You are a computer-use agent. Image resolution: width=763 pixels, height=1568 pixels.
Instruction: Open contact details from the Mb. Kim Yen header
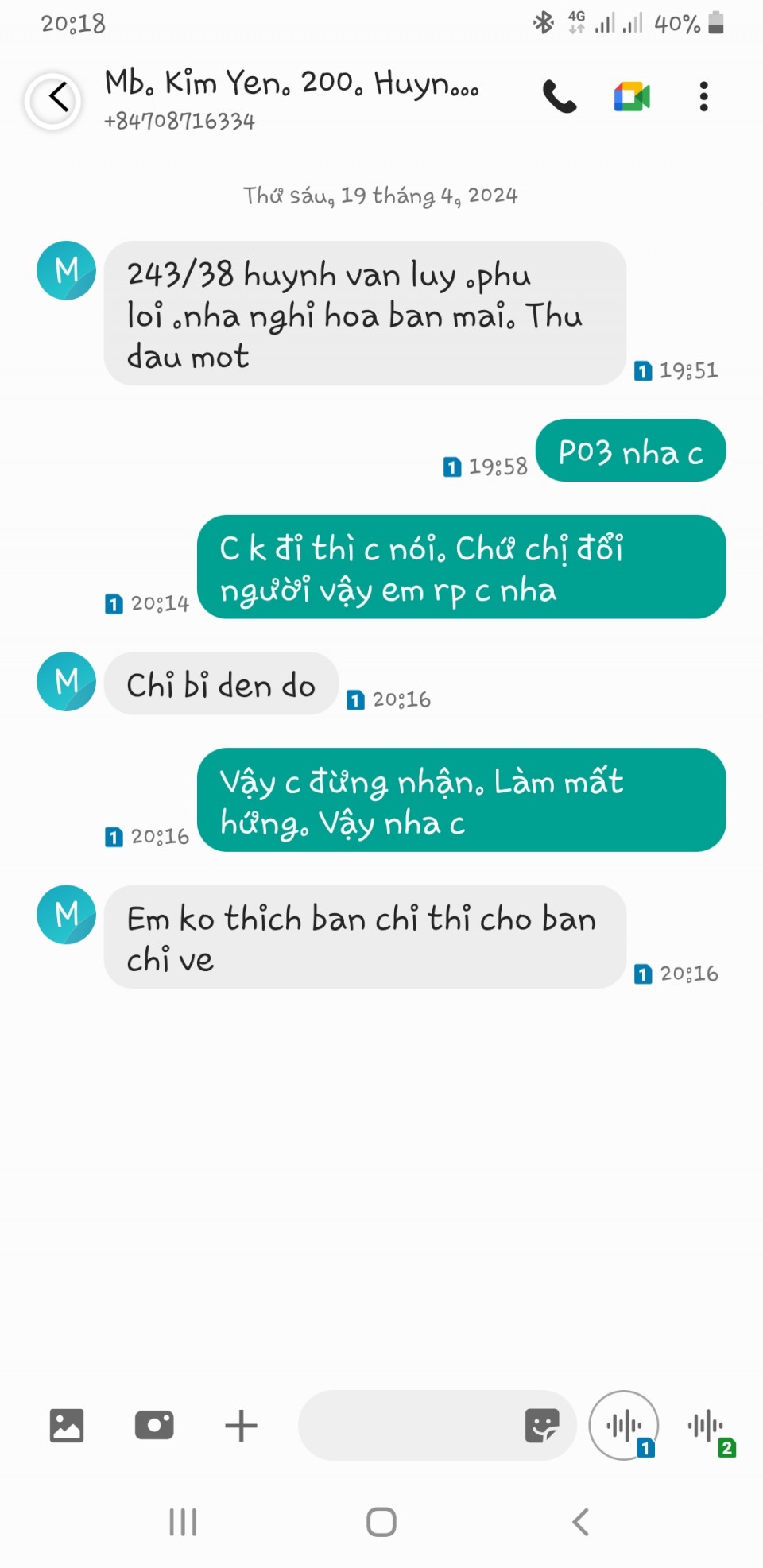[x=292, y=97]
